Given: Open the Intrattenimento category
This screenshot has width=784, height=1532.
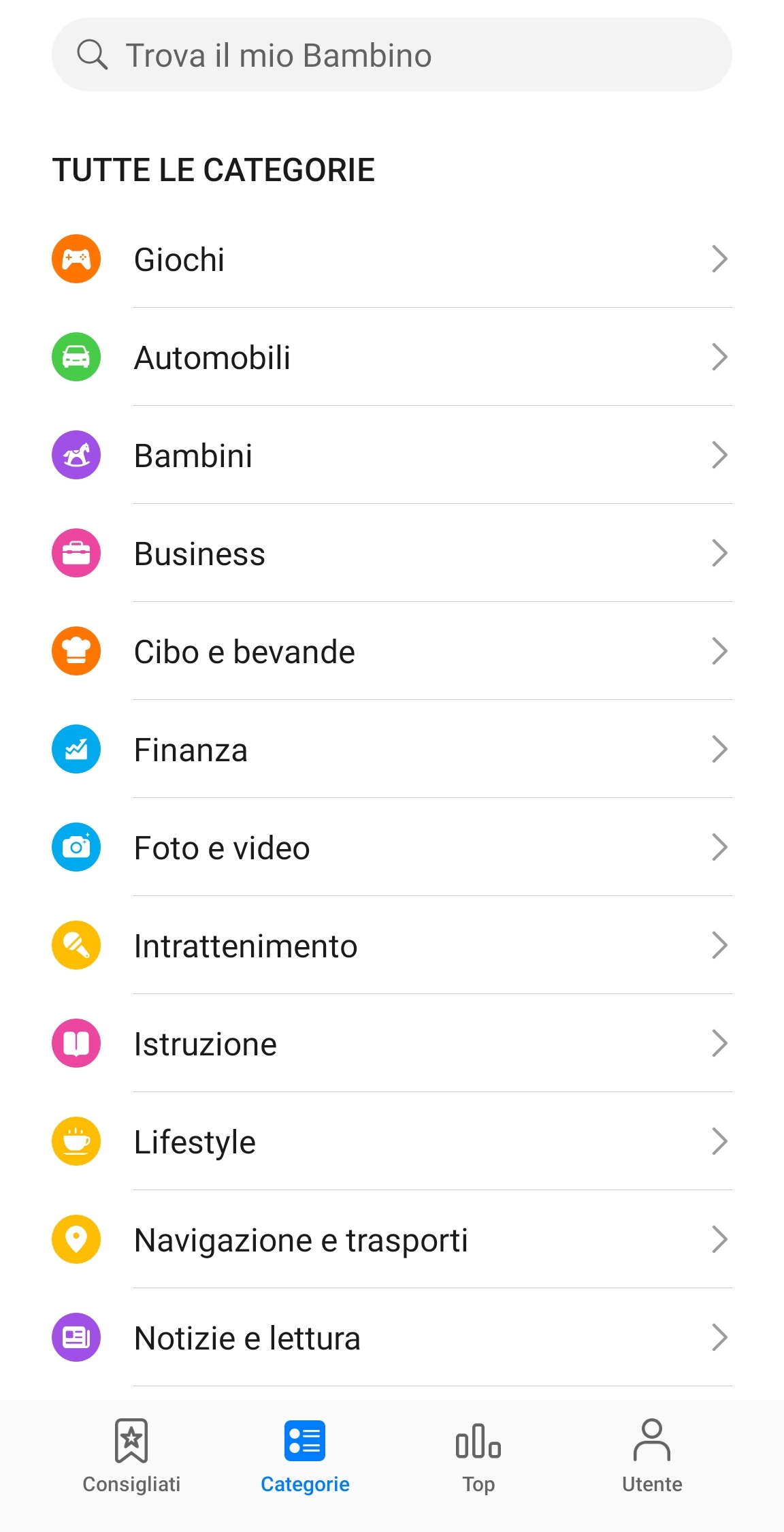Looking at the screenshot, I should tap(391, 946).
